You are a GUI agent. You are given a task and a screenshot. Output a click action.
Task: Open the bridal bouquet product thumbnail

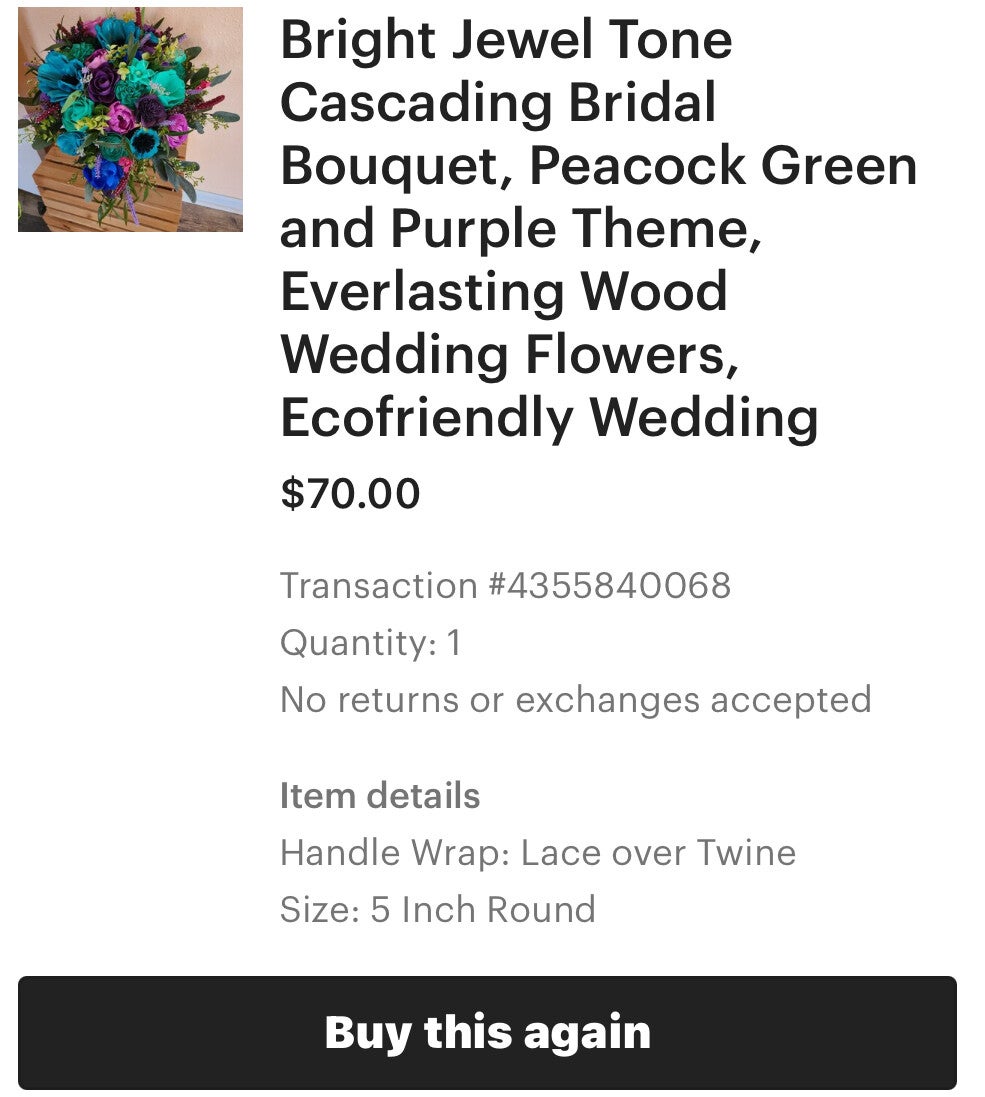(130, 120)
